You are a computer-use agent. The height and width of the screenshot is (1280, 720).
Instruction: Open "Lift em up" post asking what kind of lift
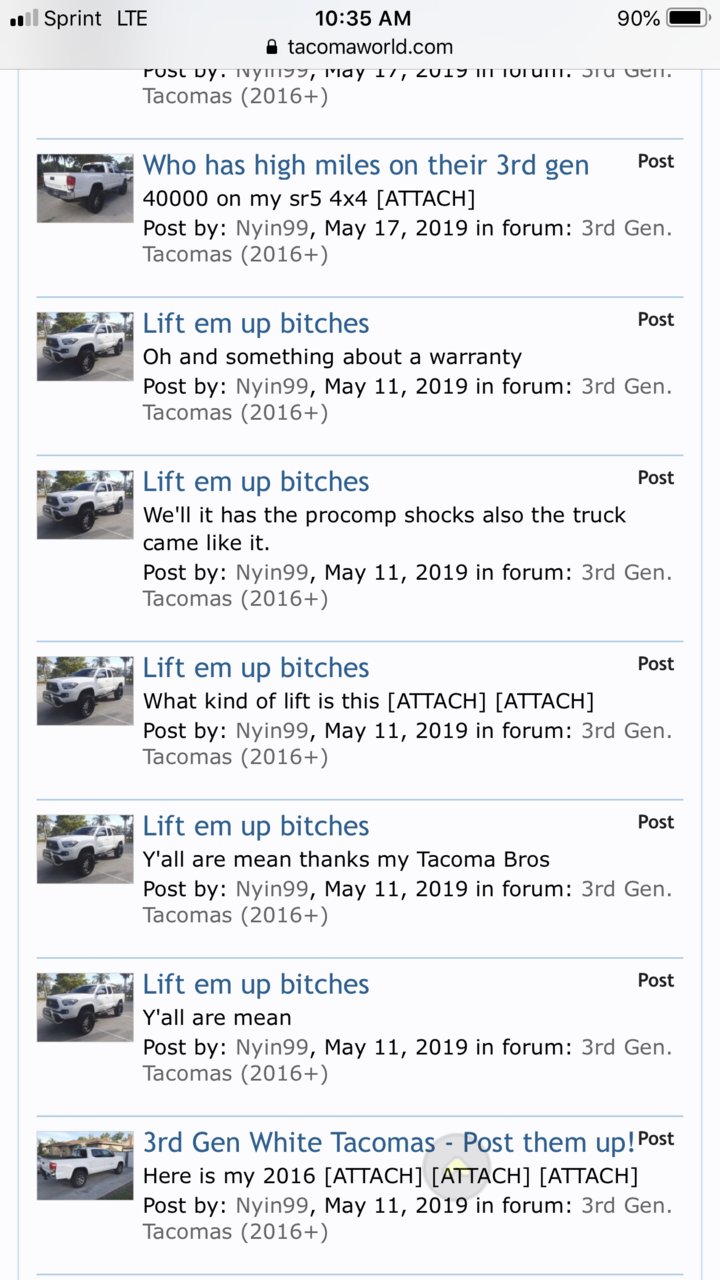click(256, 668)
